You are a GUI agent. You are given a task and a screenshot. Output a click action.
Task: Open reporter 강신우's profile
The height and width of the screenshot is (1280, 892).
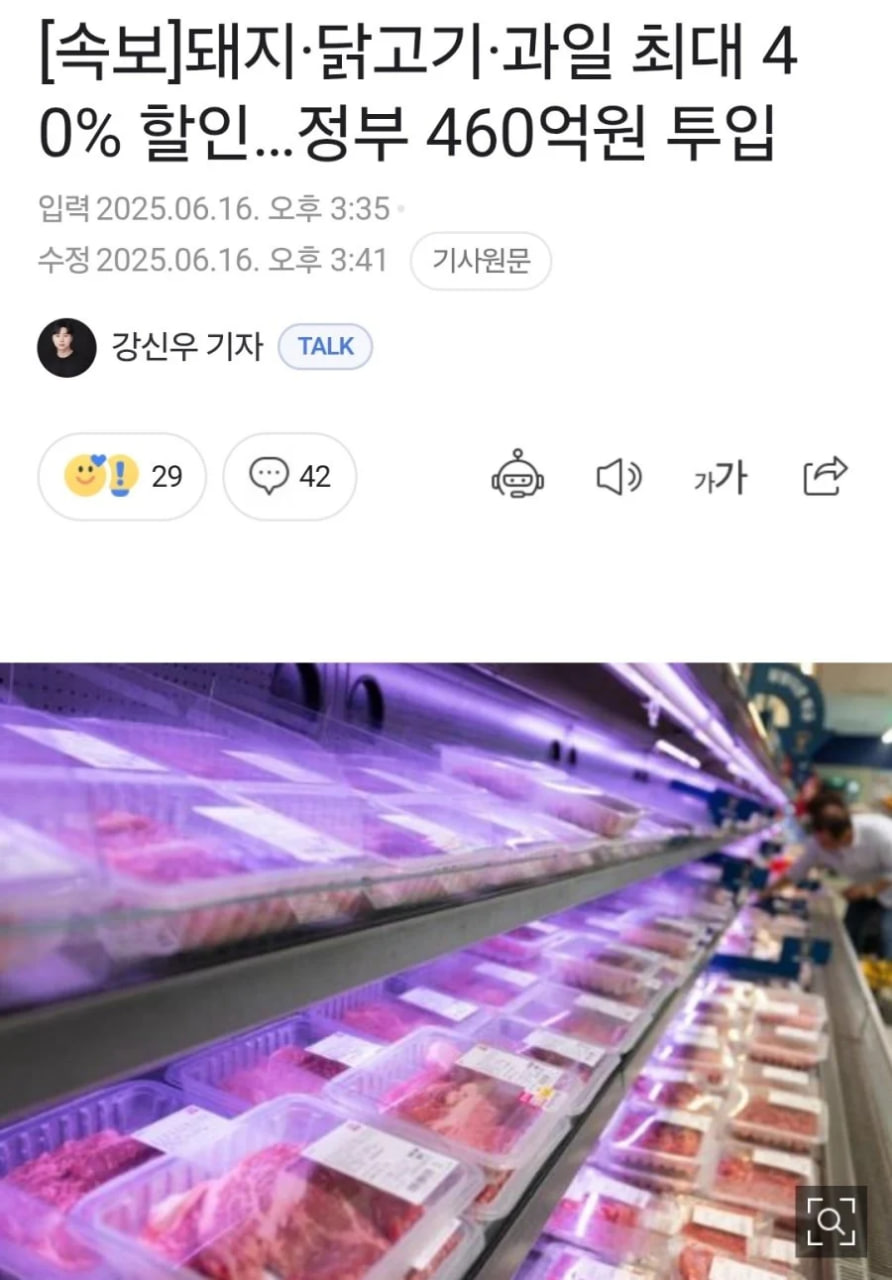(187, 346)
